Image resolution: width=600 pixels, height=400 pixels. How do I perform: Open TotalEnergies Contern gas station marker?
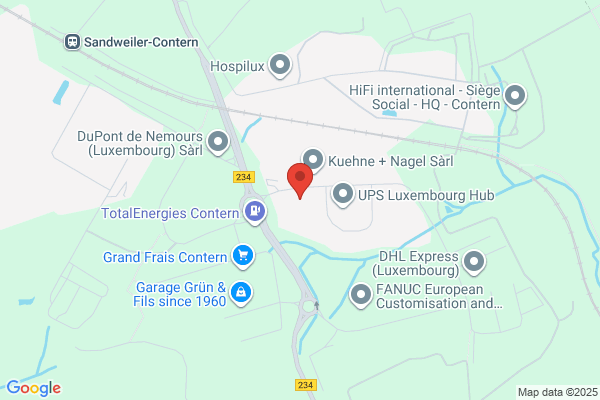pos(255,212)
